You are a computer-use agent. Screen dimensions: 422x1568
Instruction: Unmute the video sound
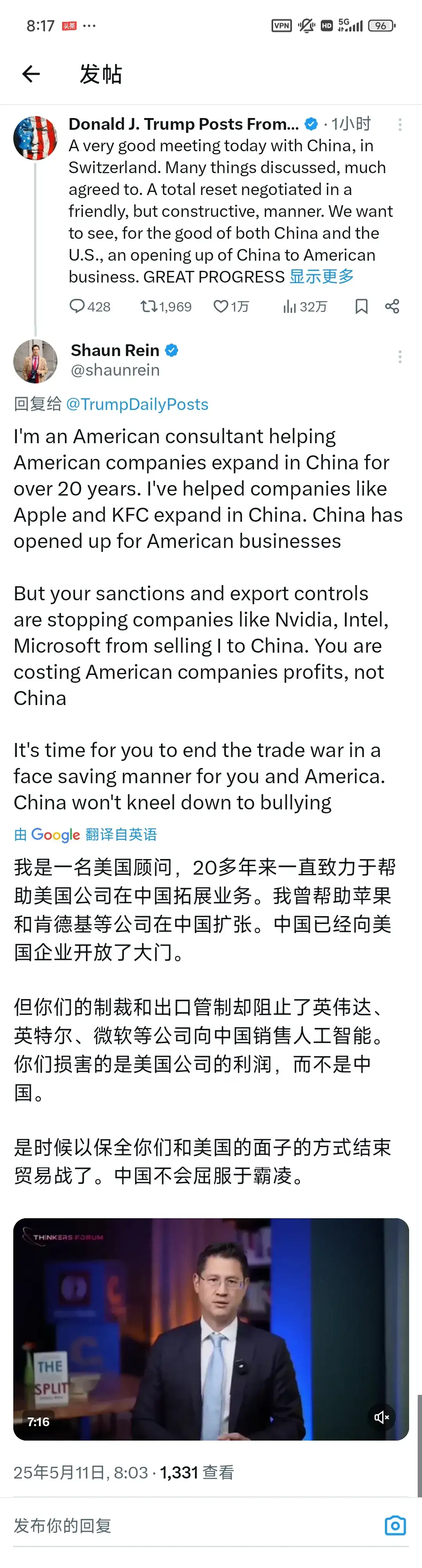[381, 1418]
